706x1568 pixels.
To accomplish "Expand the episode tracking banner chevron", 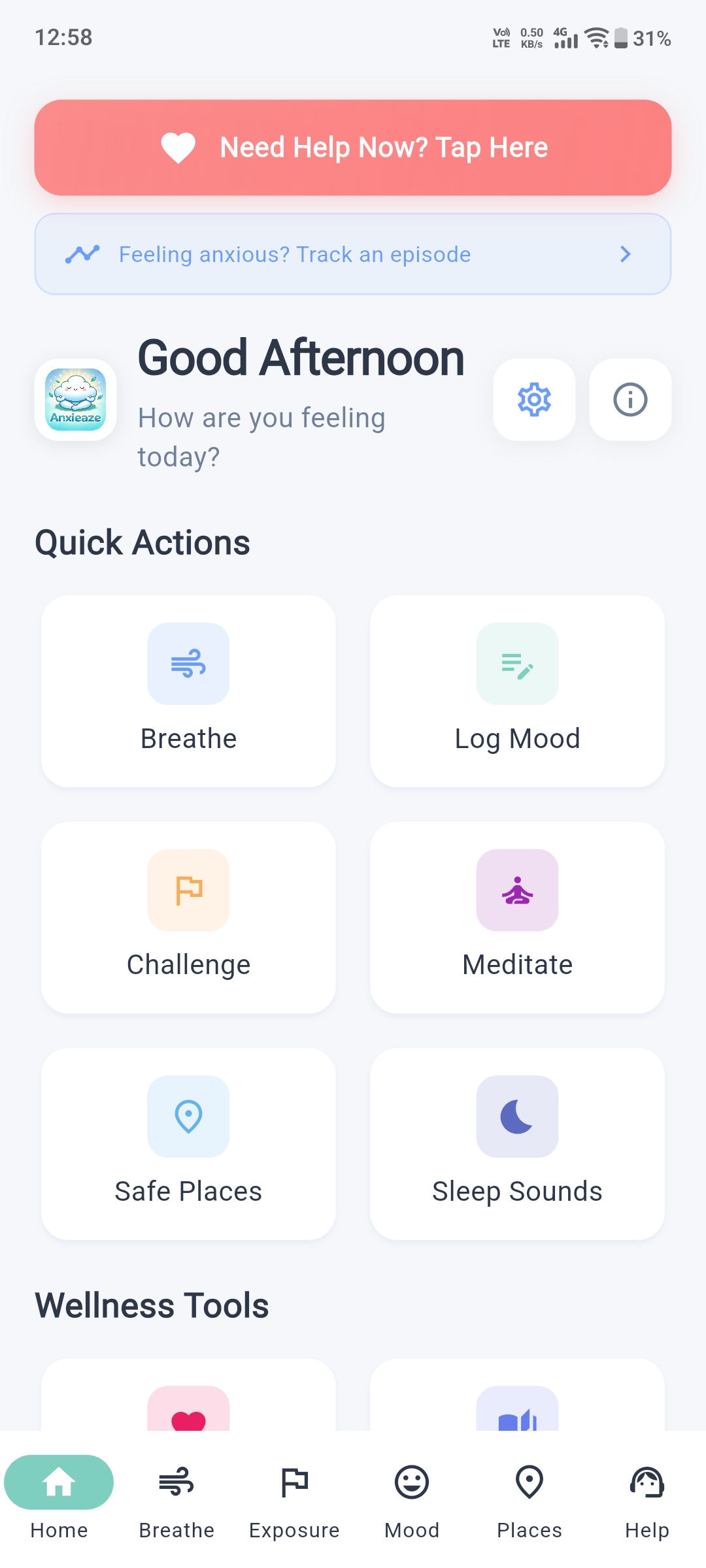I will (x=626, y=254).
